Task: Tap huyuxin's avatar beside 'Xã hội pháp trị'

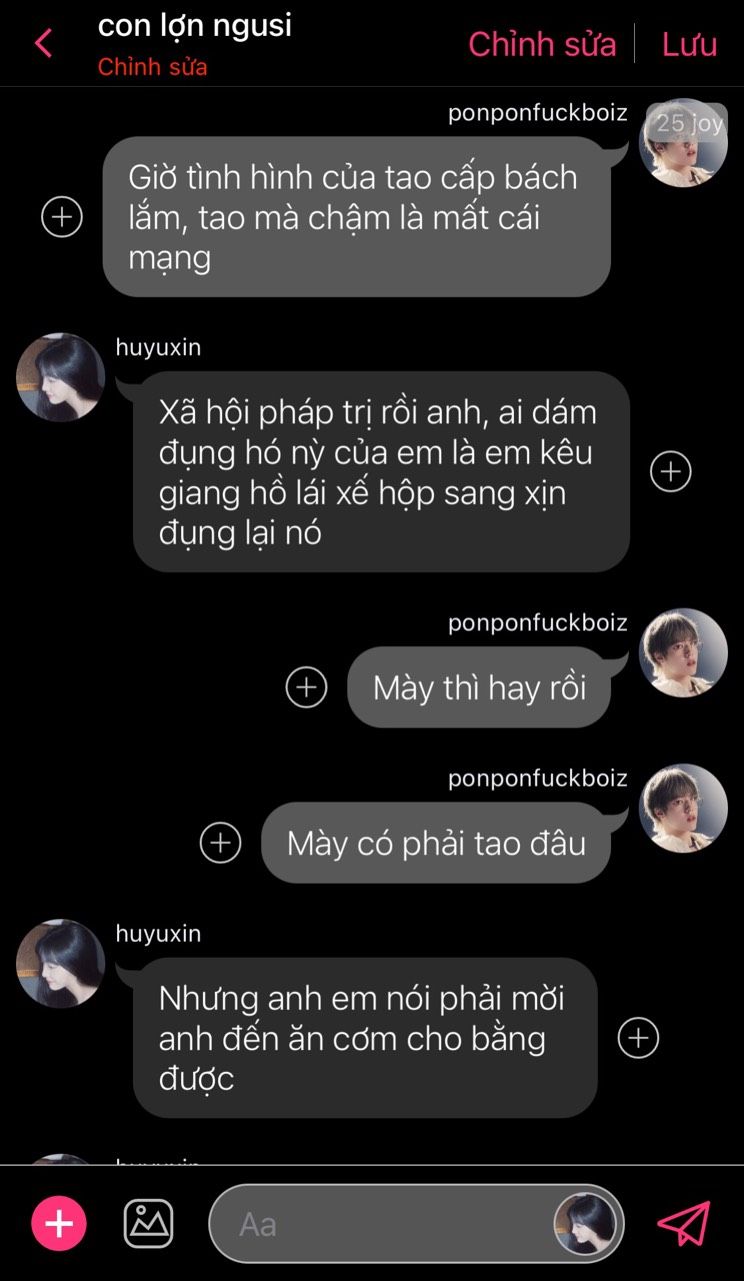Action: coord(61,378)
